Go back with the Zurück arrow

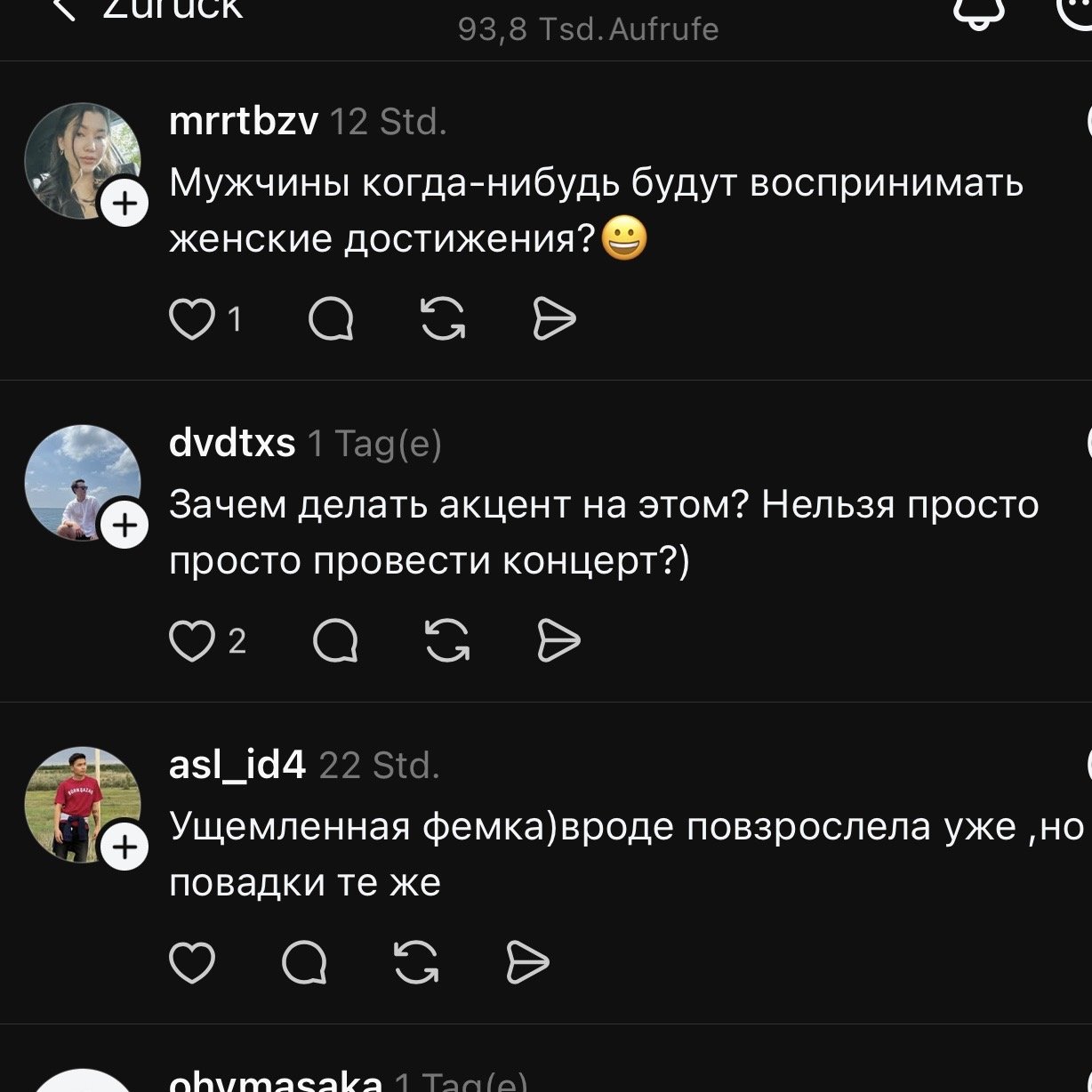64,9
